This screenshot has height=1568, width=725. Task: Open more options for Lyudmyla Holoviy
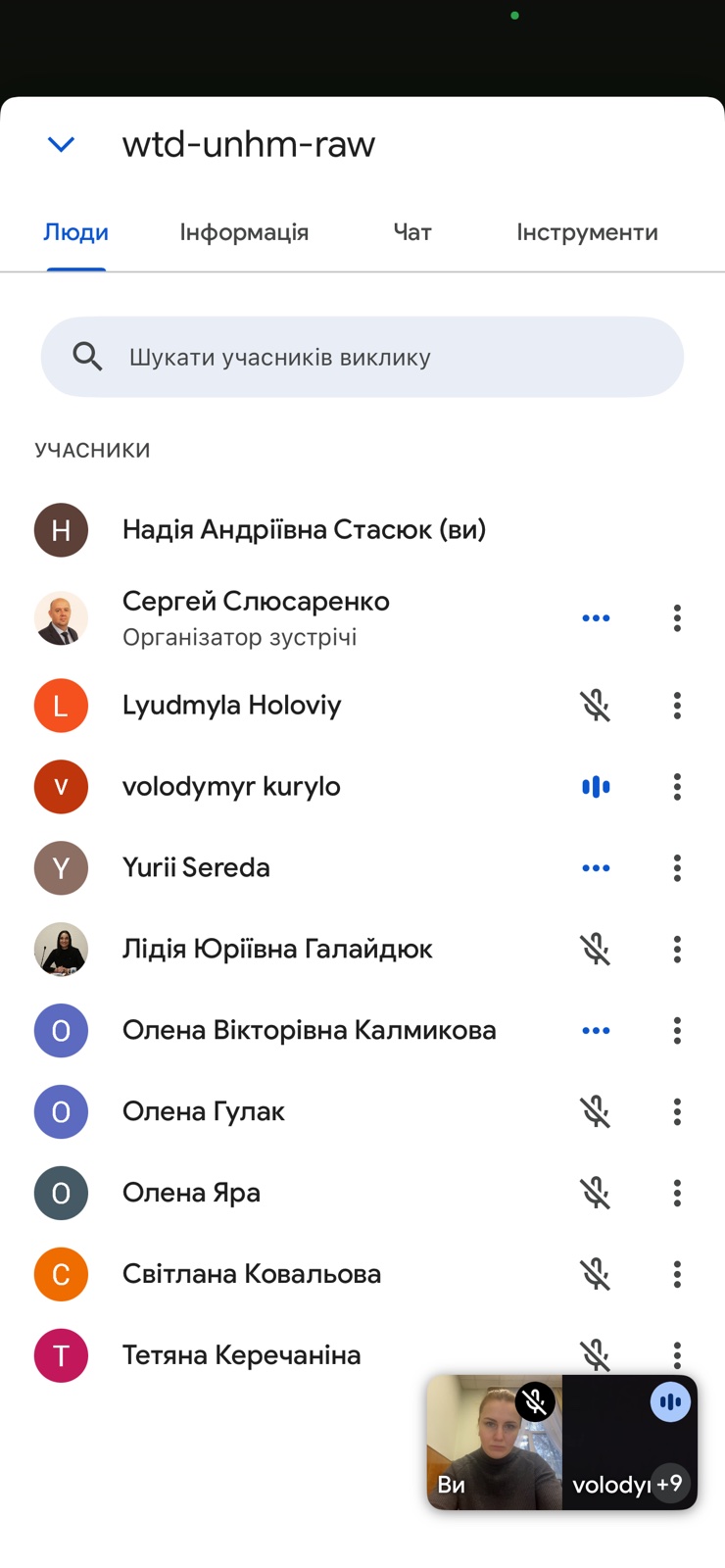(677, 706)
